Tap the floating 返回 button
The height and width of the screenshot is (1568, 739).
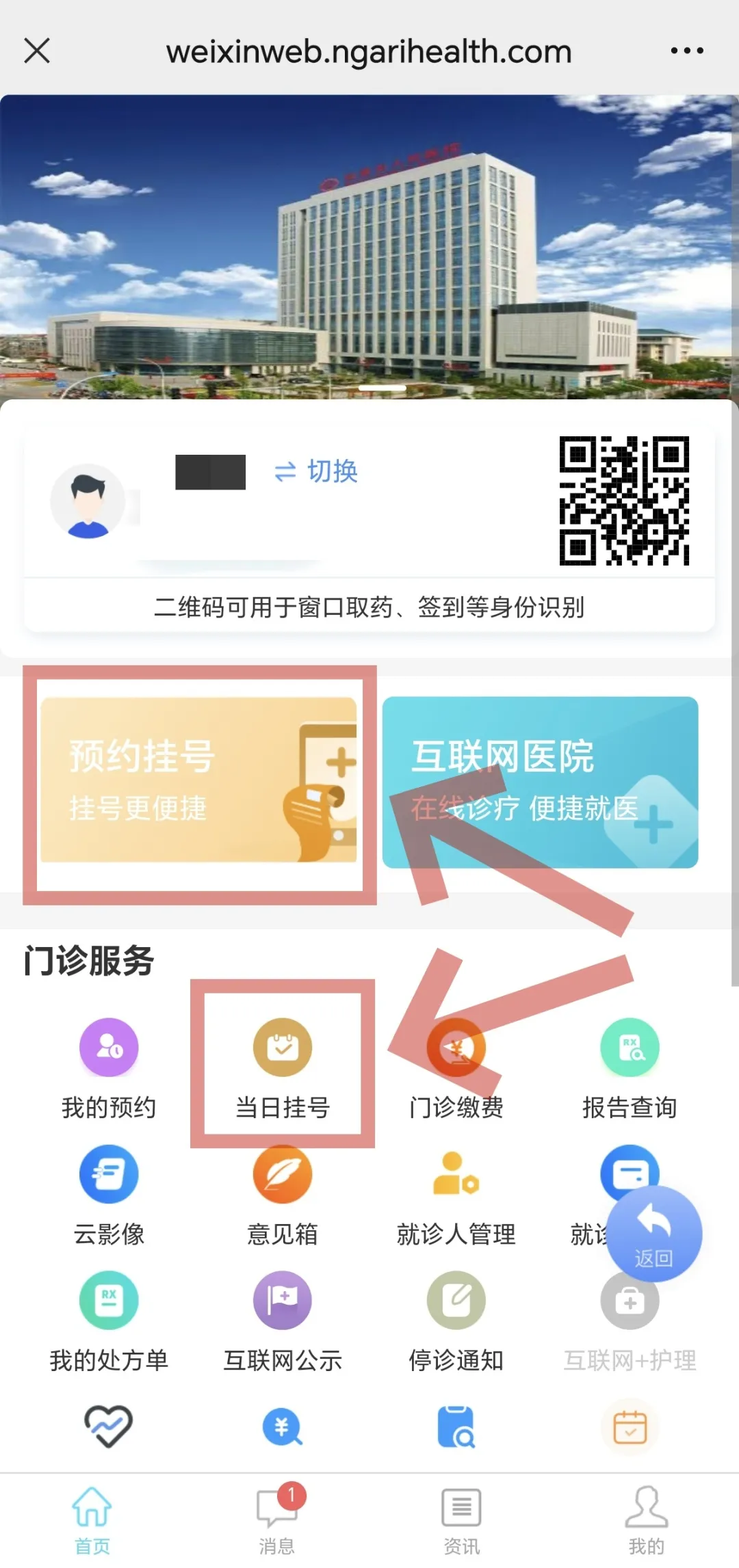coord(653,1233)
